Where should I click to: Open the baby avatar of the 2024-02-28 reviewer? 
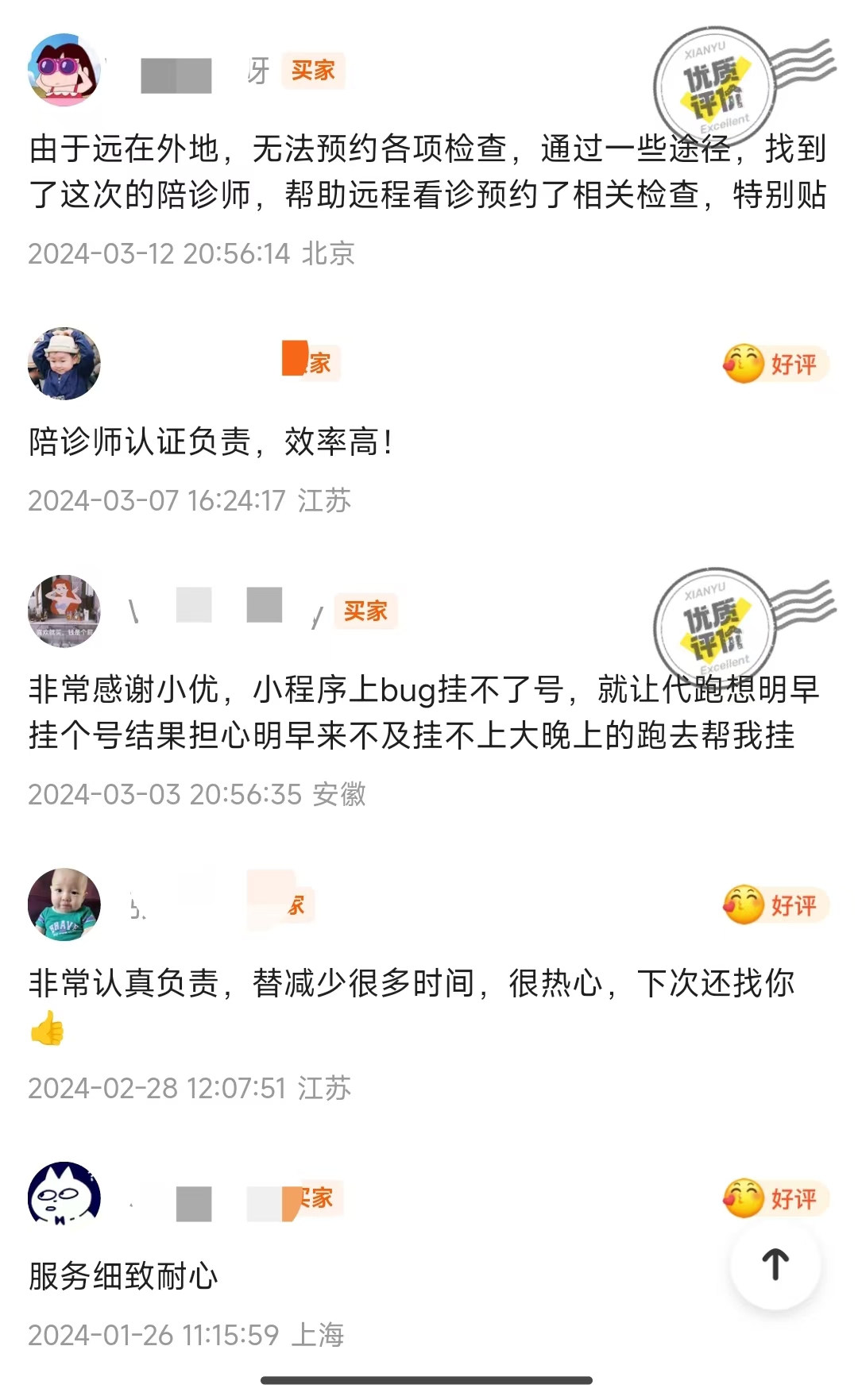64,904
